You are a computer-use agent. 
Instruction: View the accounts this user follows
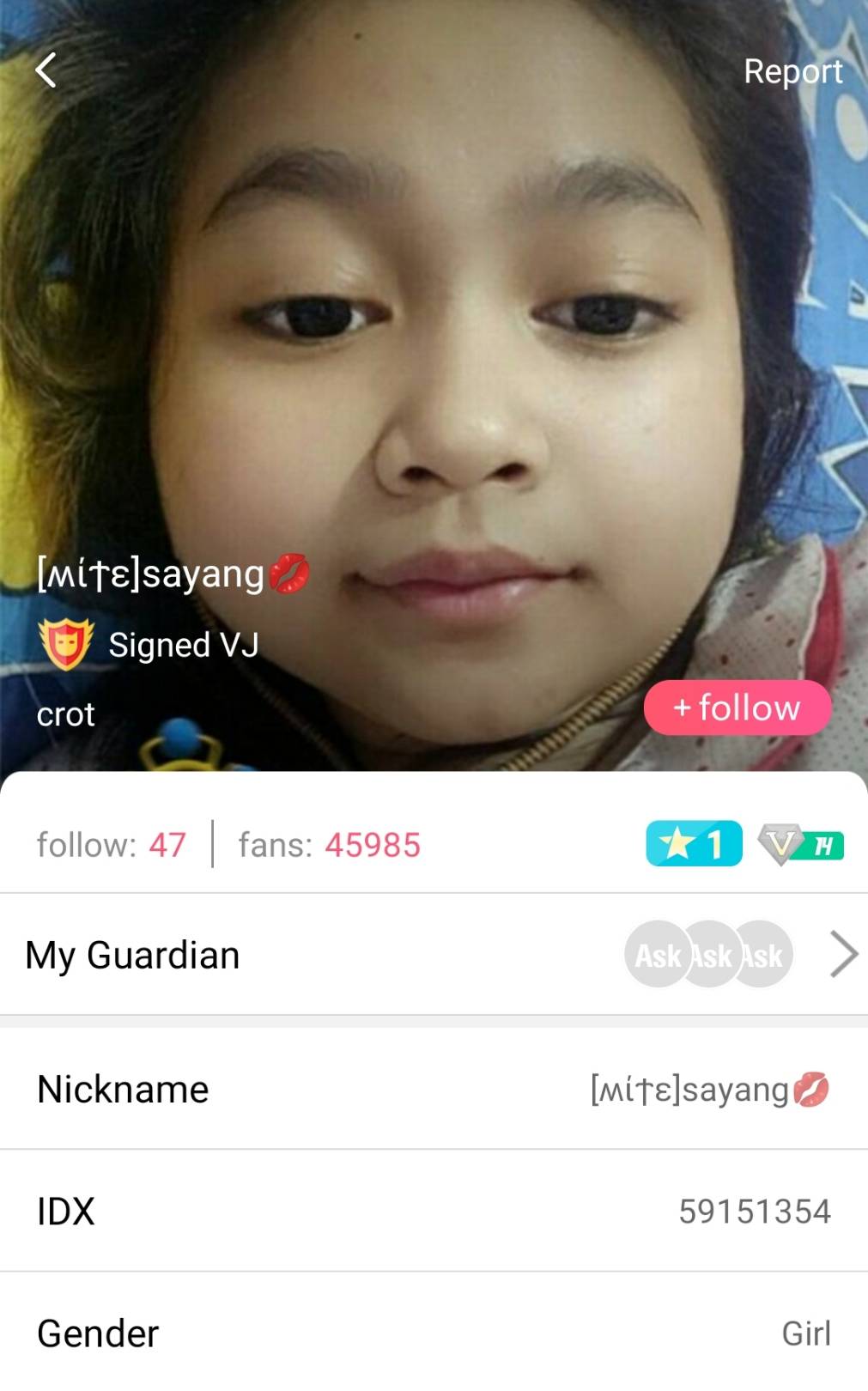pos(111,845)
